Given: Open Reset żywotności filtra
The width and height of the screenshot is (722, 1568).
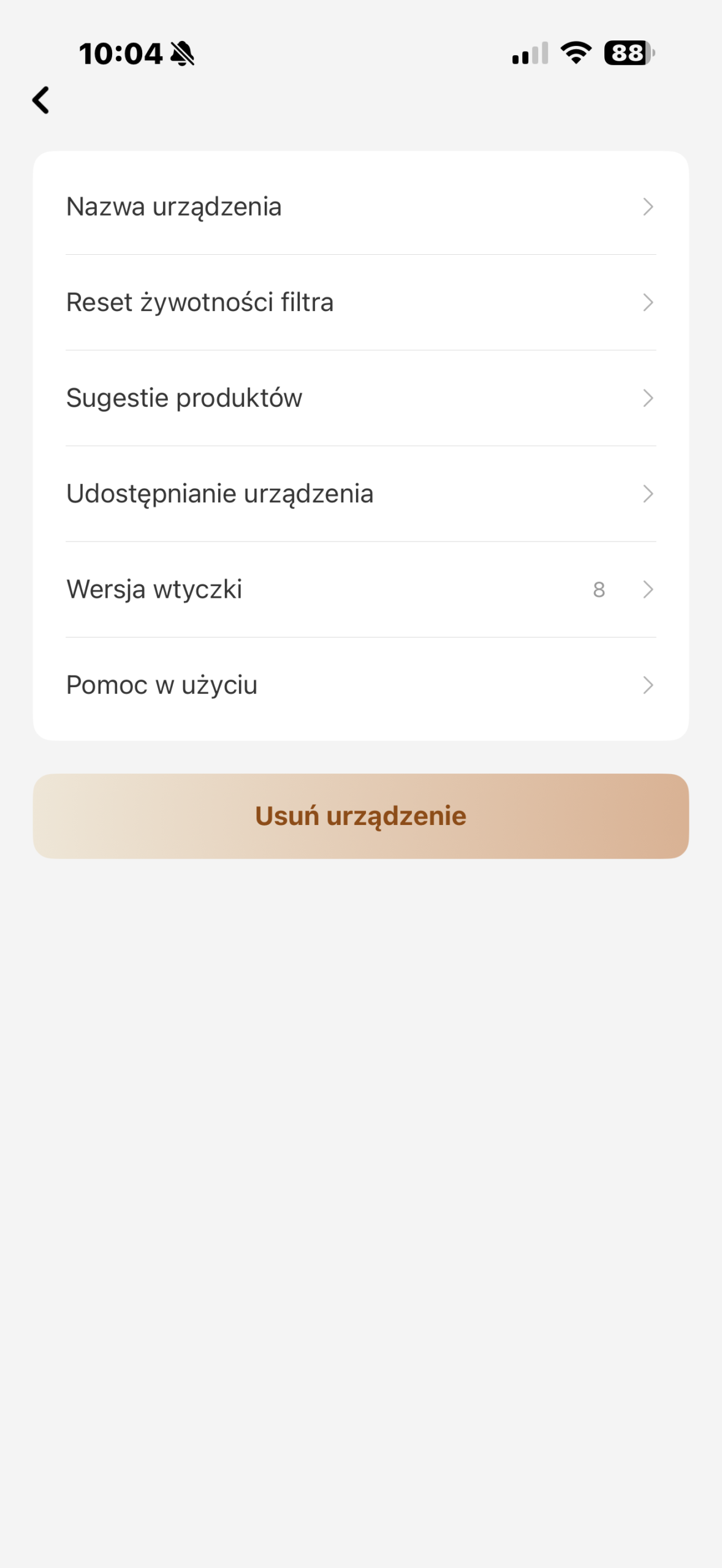Looking at the screenshot, I should click(360, 303).
